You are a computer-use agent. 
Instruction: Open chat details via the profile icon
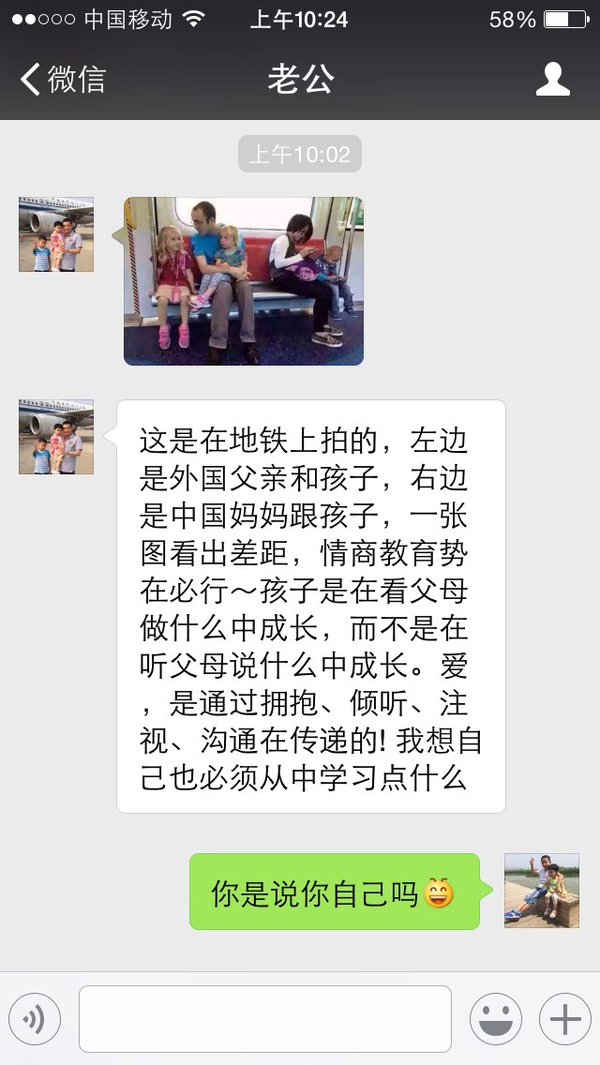point(552,79)
